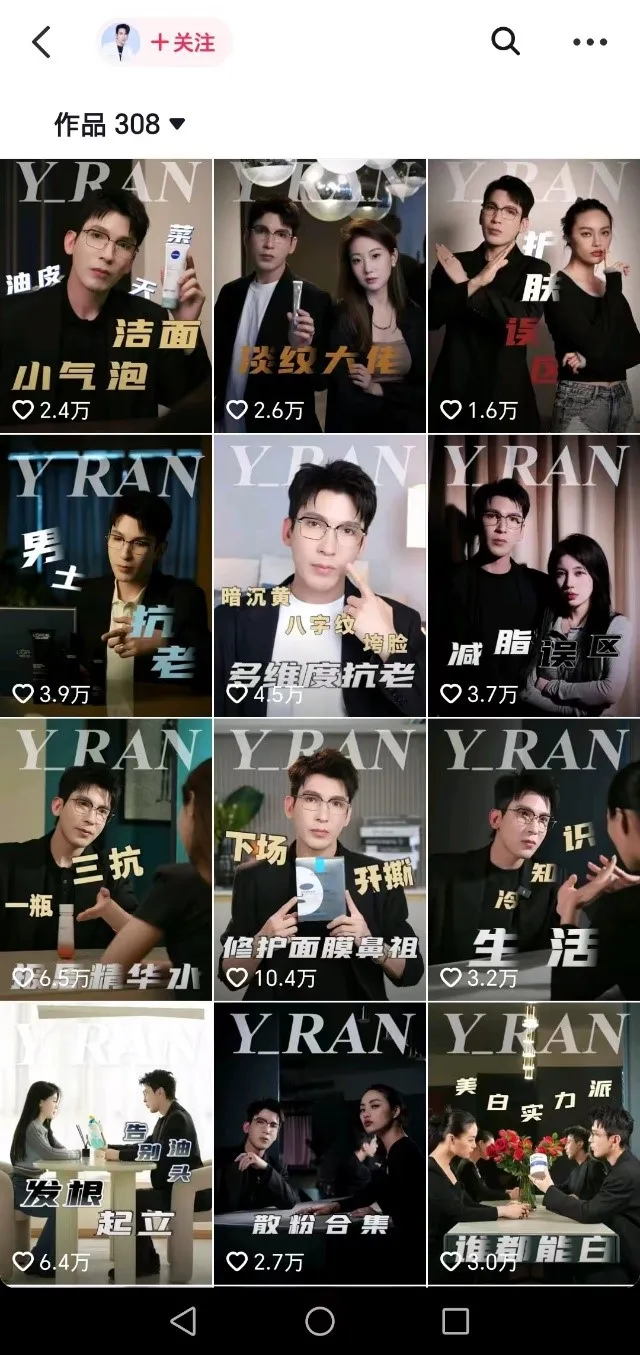Open the 发根起立 video

click(106, 1144)
